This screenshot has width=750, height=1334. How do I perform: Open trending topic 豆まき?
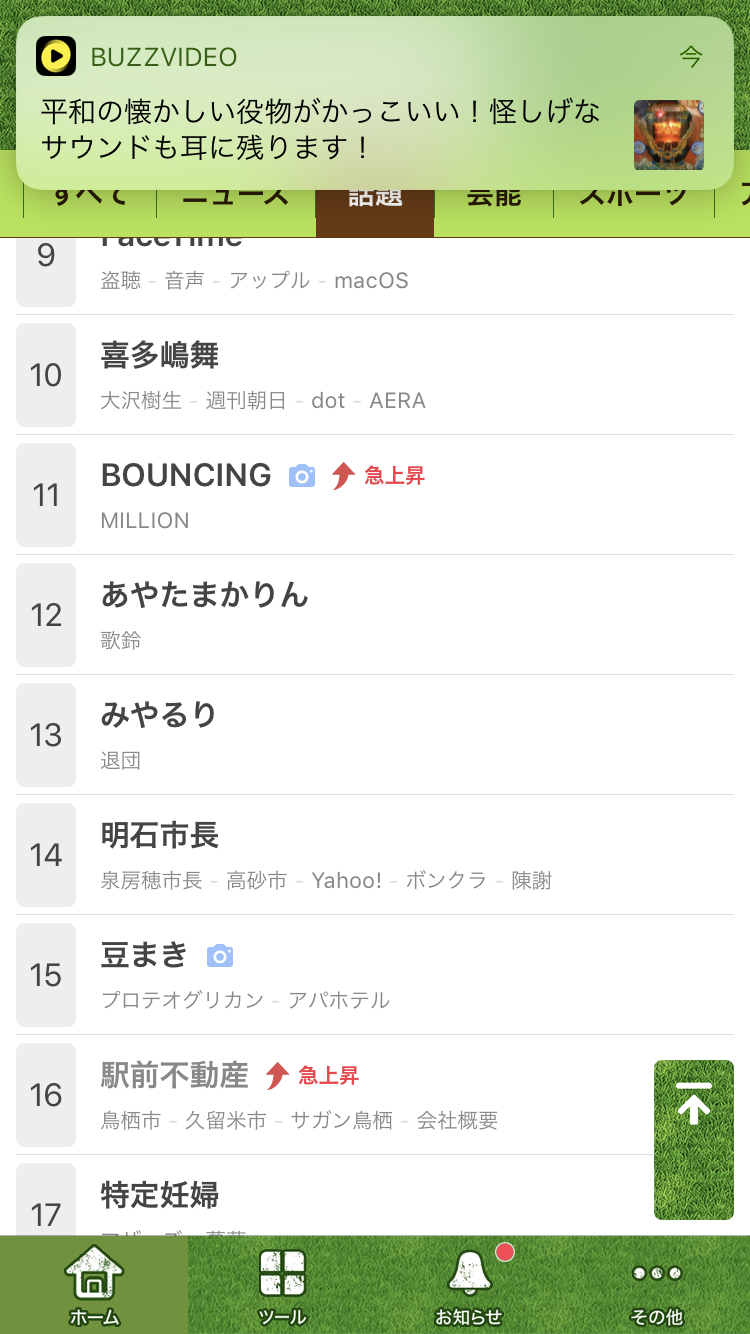tap(375, 975)
